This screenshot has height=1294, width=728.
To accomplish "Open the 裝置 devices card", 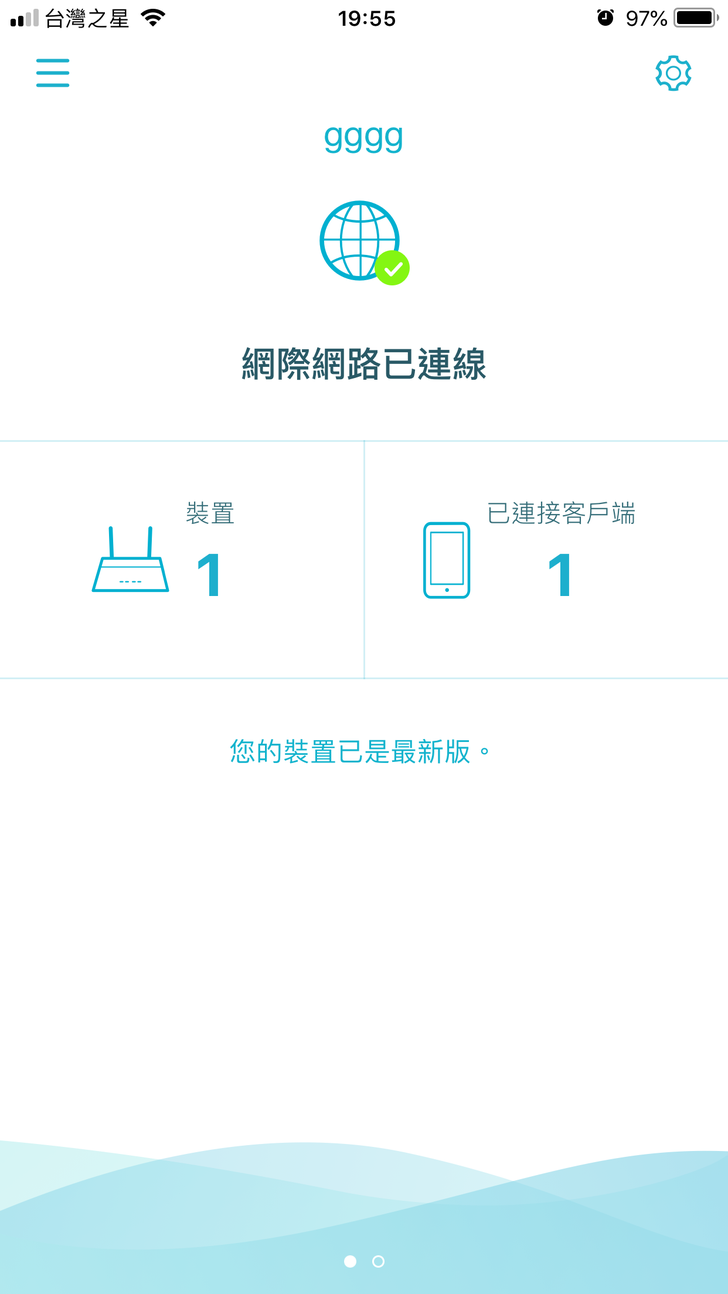I will coord(181,560).
